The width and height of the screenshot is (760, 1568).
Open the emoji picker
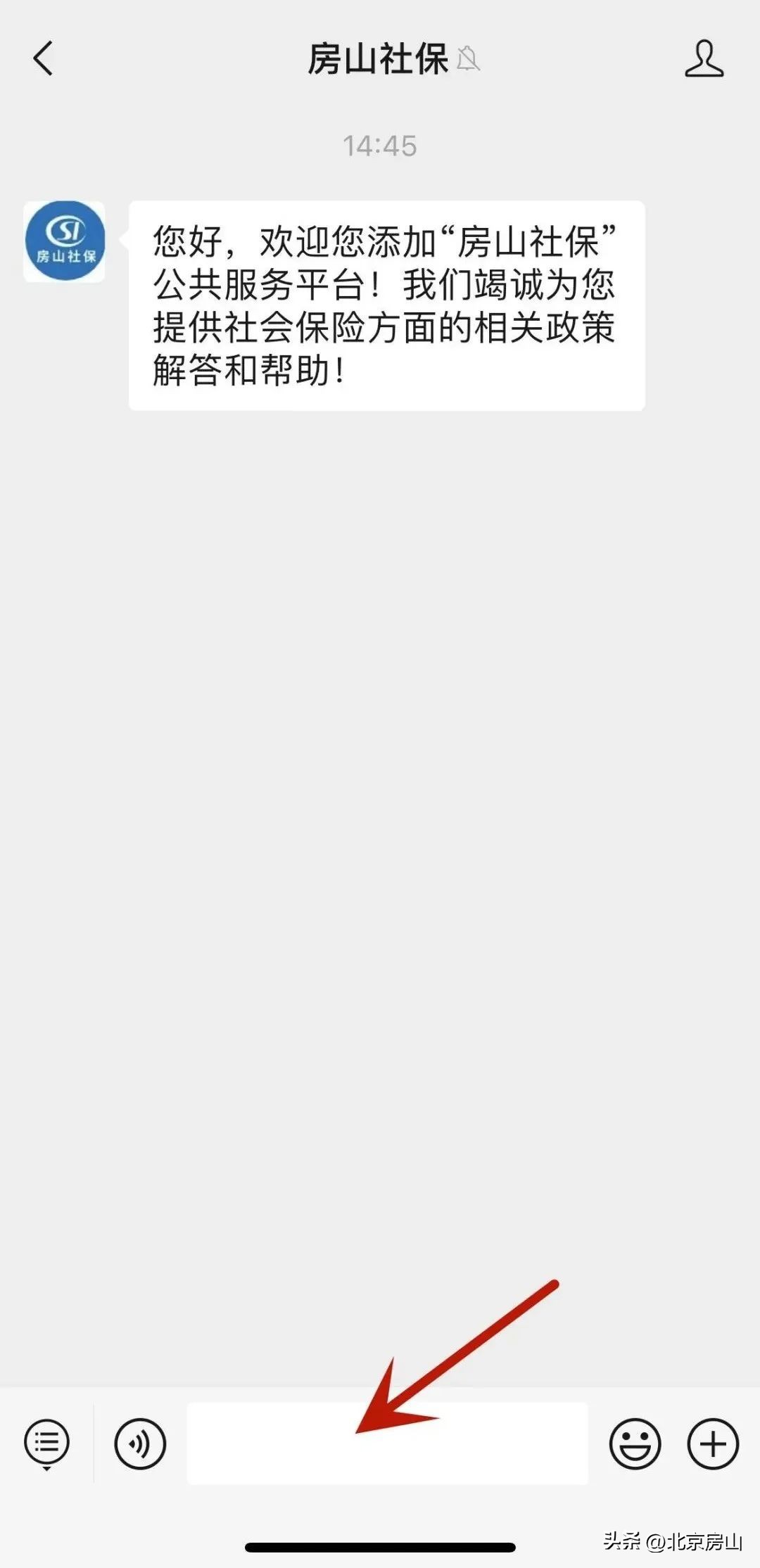[635, 1444]
